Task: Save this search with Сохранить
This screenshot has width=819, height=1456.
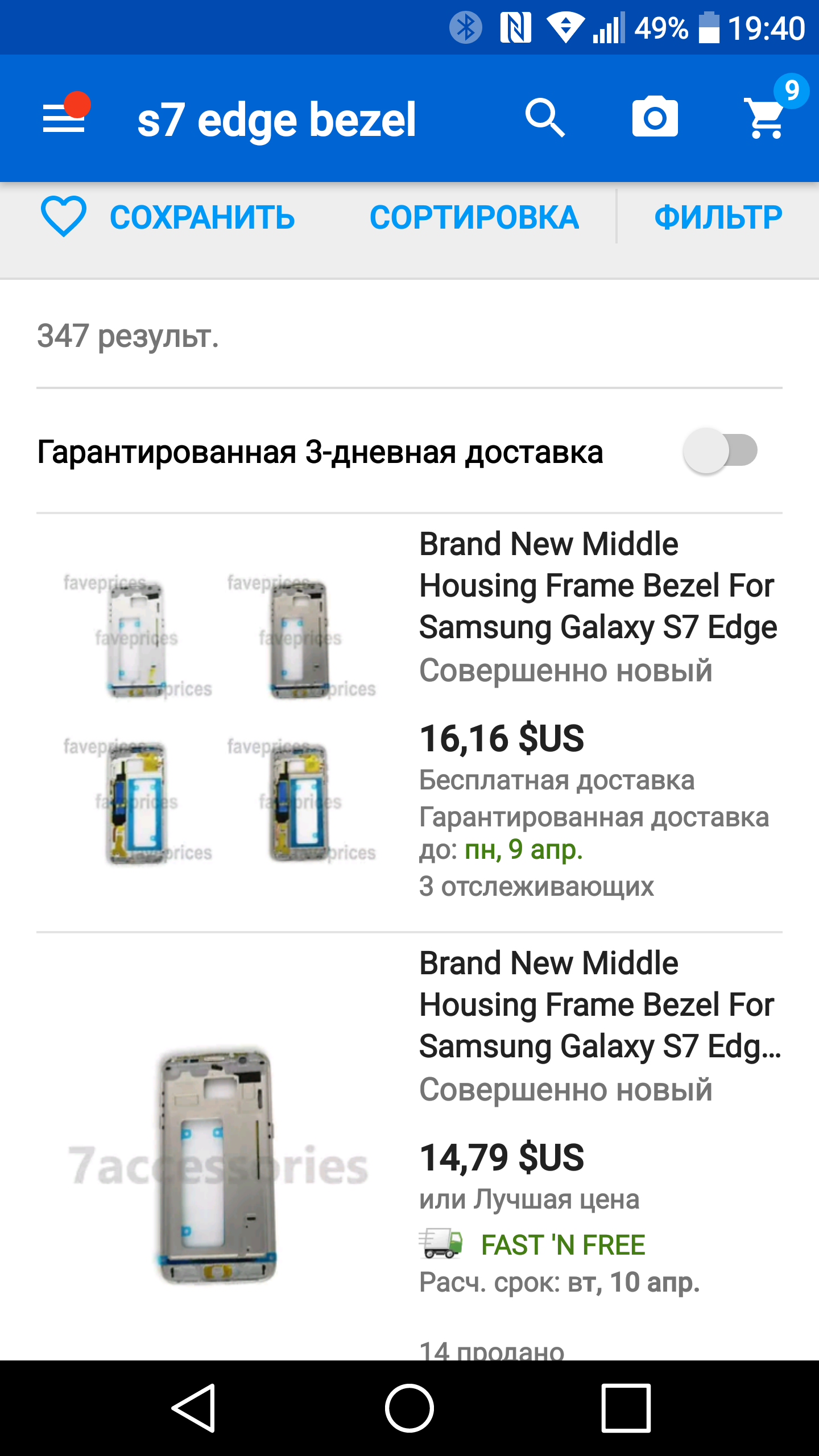Action: coord(168,217)
